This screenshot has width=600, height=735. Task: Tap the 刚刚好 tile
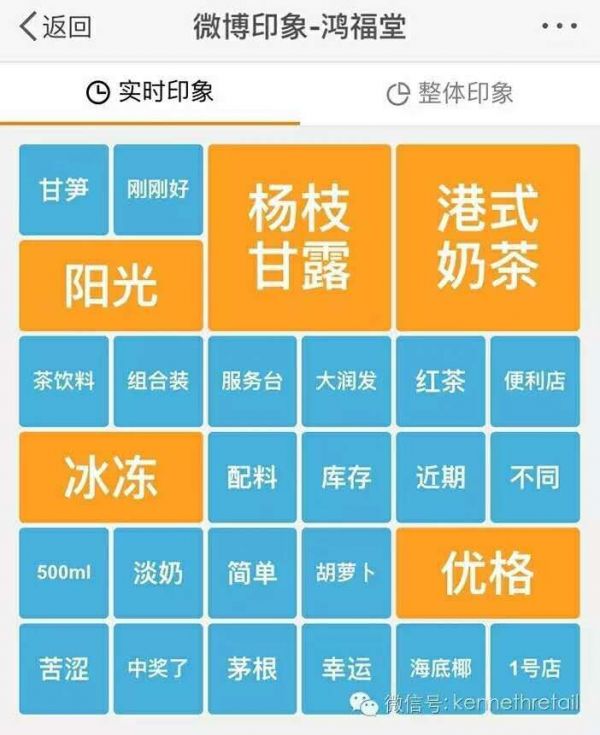coord(158,189)
